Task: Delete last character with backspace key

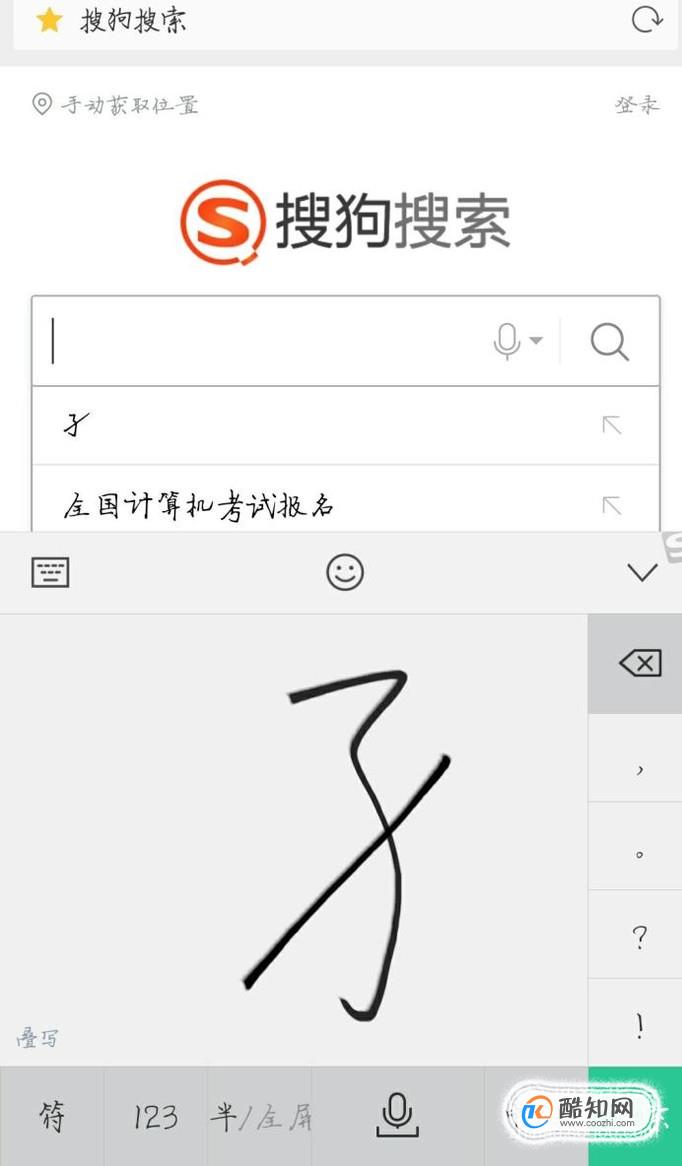Action: click(x=639, y=663)
